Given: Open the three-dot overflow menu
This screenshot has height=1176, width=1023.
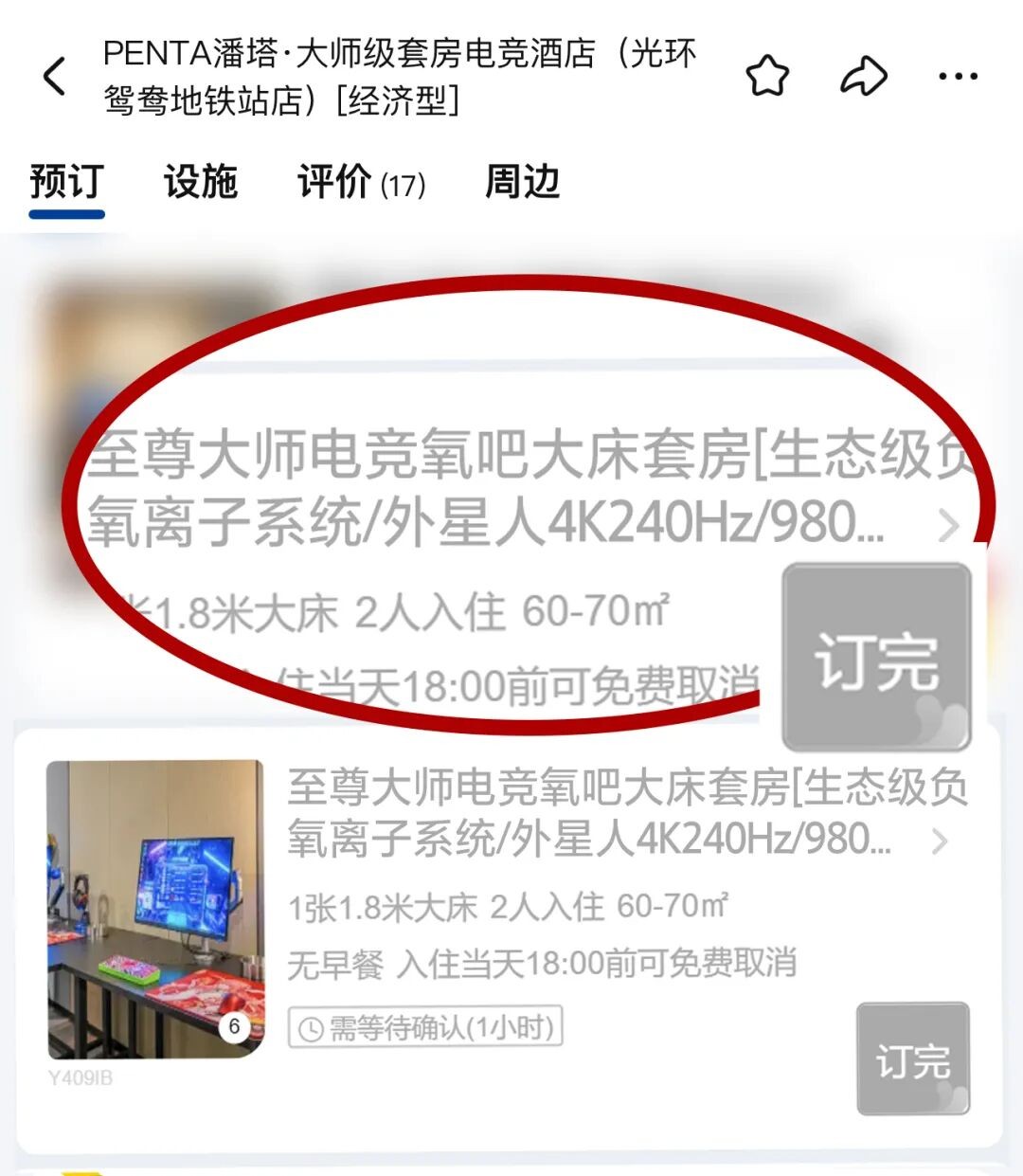Looking at the screenshot, I should click(958, 76).
